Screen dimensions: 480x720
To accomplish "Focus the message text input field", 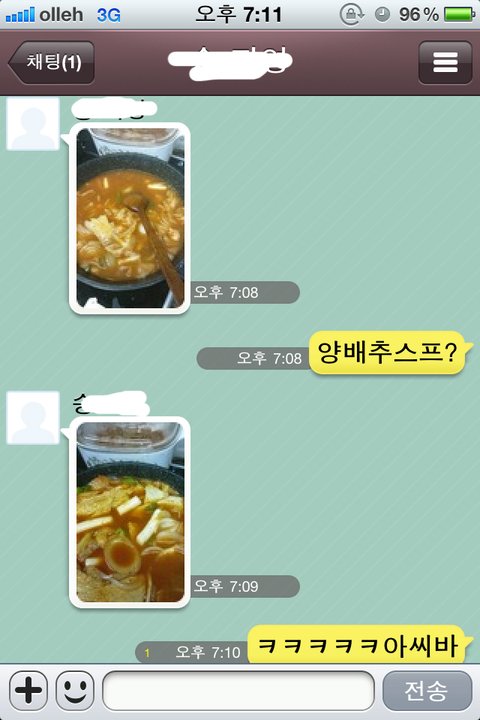I will point(238,690).
